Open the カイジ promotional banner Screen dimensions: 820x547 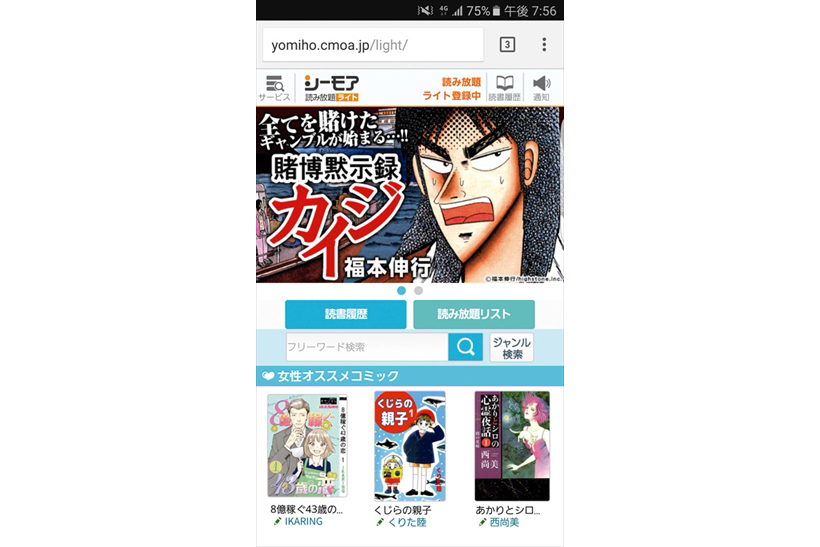409,194
